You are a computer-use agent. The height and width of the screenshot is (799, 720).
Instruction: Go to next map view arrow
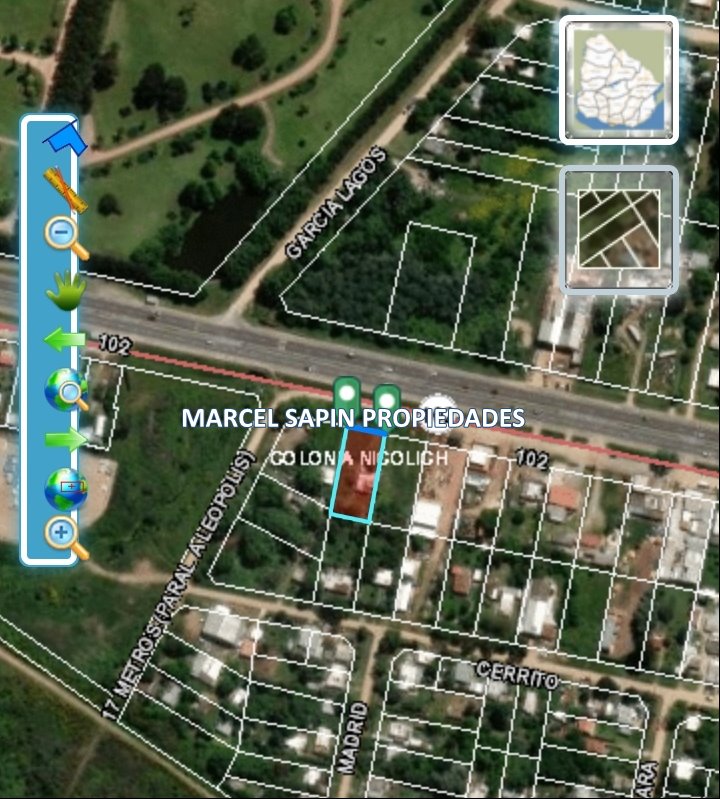click(x=65, y=440)
